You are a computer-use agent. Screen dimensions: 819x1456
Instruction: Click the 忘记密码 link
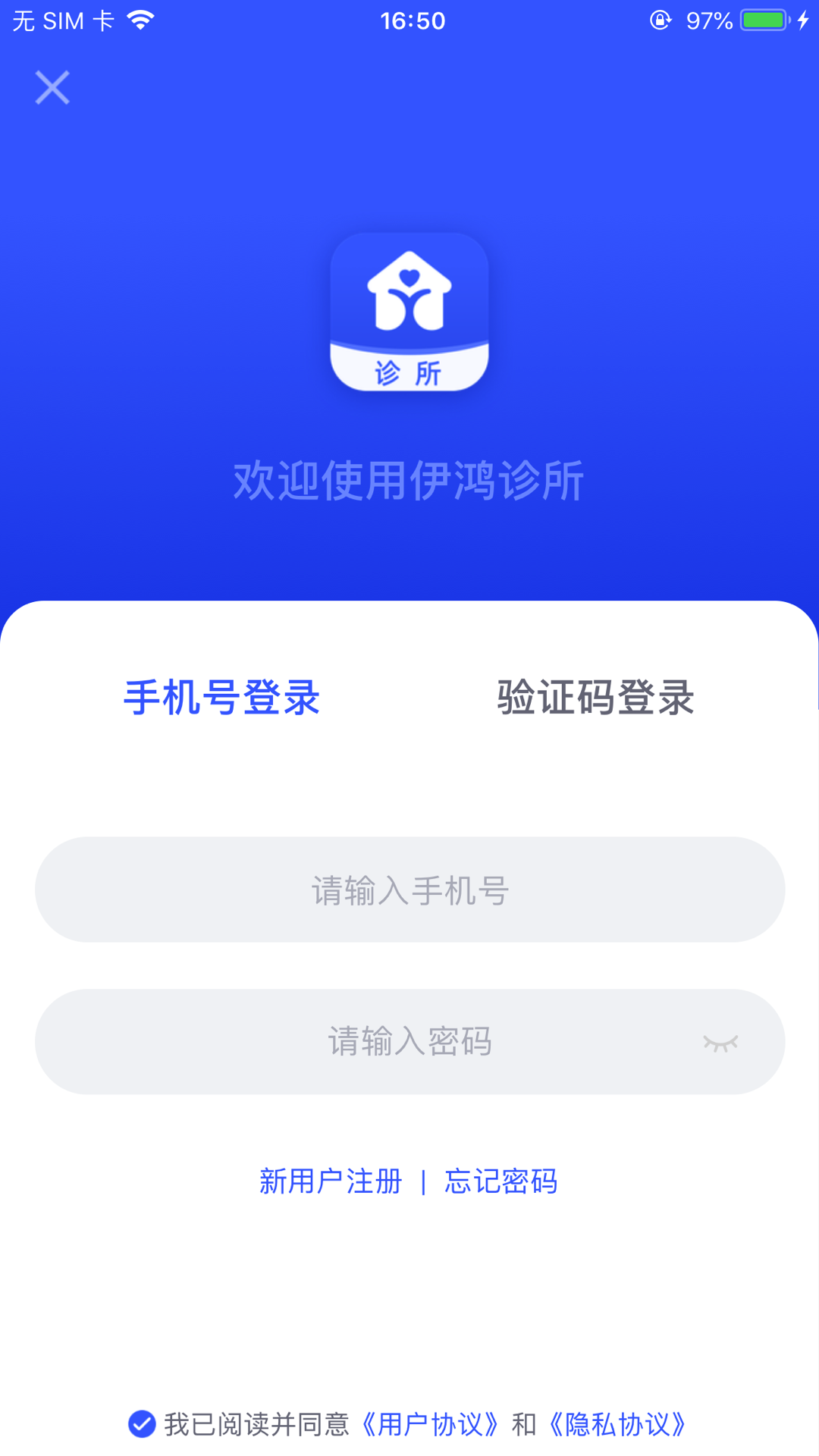pyautogui.click(x=501, y=1181)
